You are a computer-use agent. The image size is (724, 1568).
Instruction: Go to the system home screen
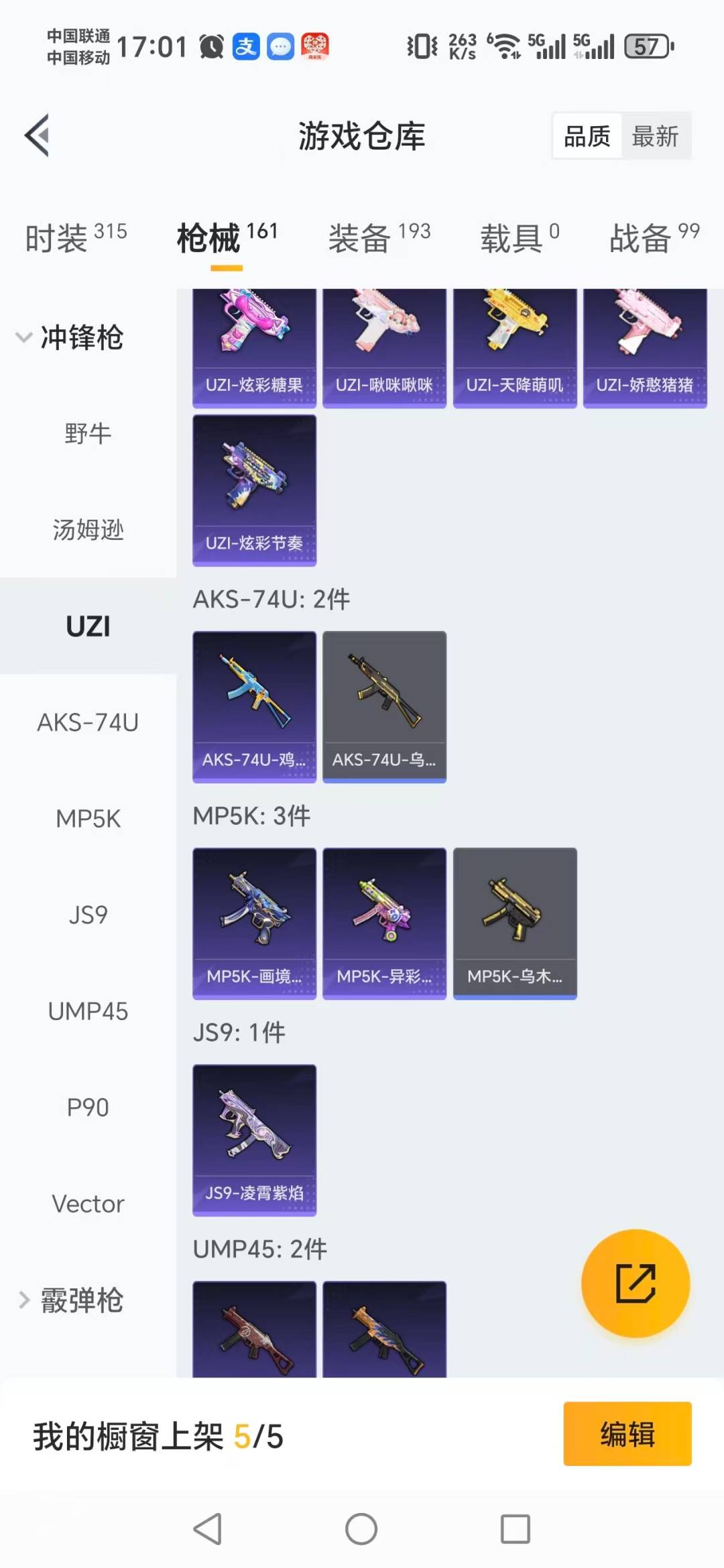click(x=361, y=1529)
